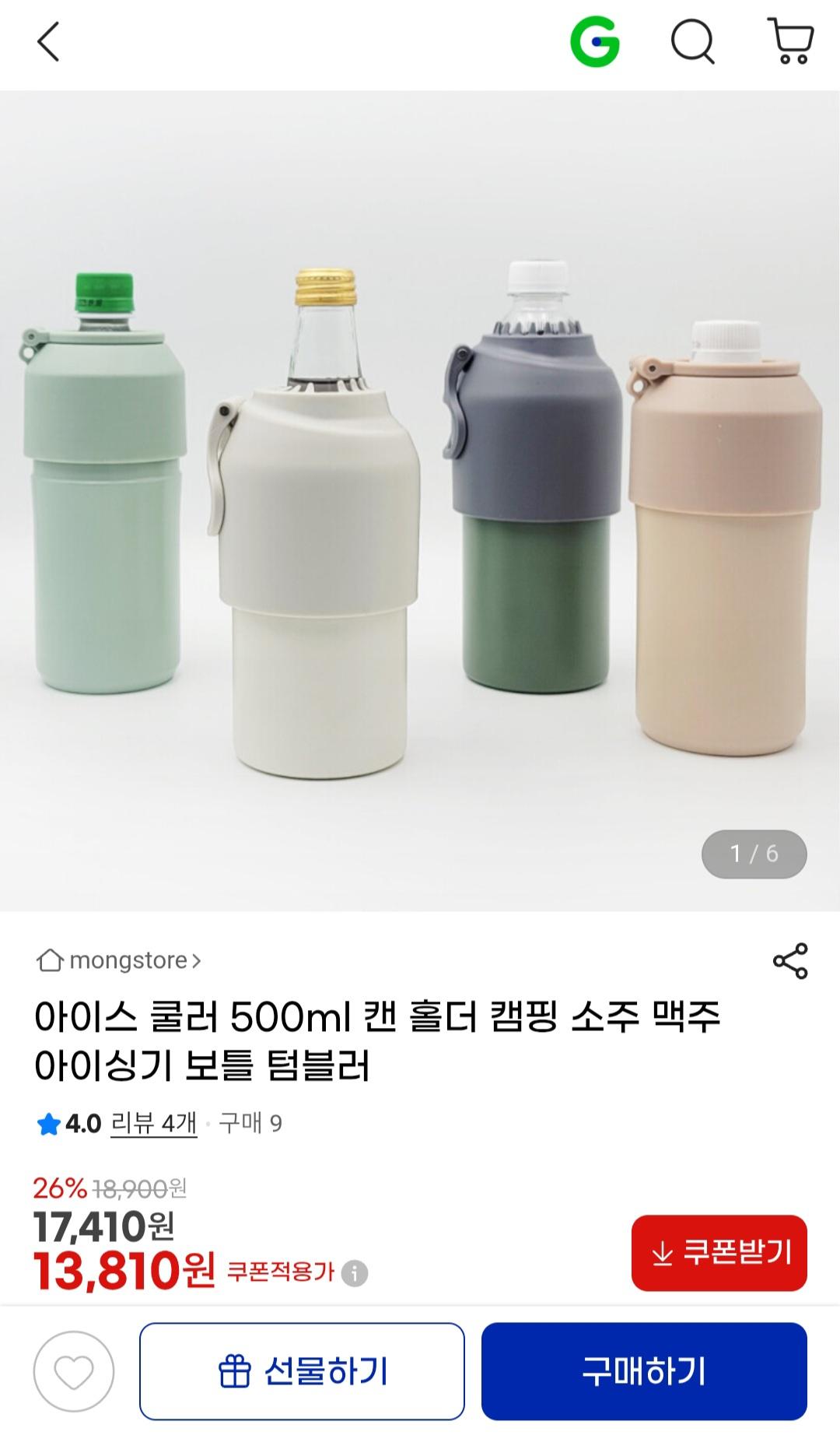Image resolution: width=840 pixels, height=1435 pixels.
Task: Go back to the previous page
Action: point(48,42)
